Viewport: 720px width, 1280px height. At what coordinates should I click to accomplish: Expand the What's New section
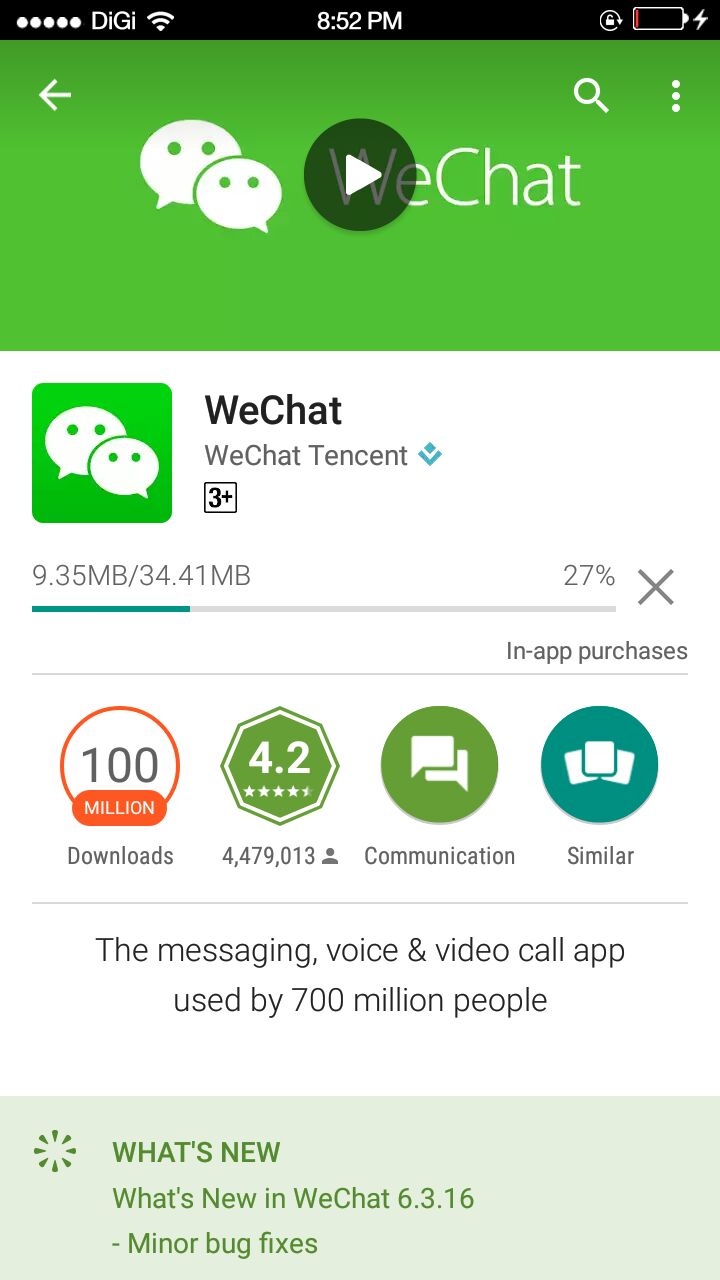[360, 1188]
